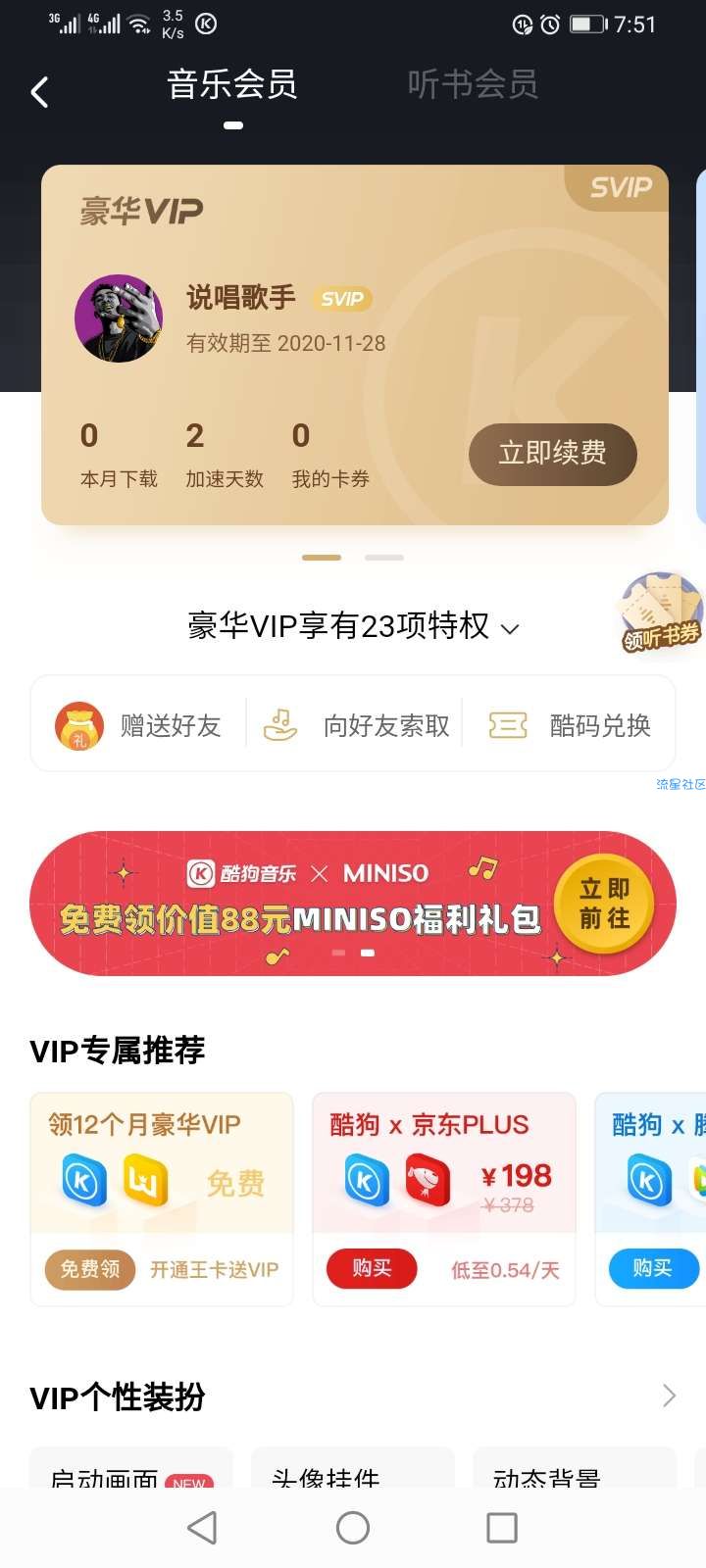This screenshot has height=1568, width=706.
Task: Choose 赠送好友 option
Action: [139, 725]
